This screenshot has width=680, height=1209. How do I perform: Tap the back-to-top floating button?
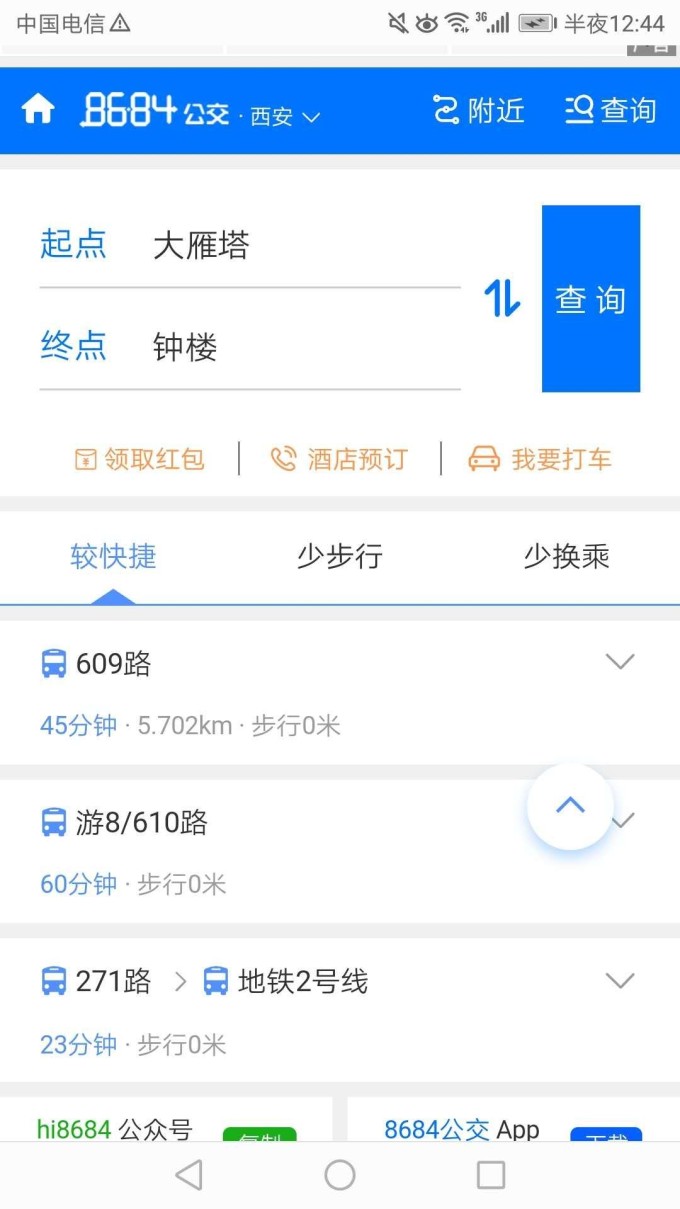[570, 806]
